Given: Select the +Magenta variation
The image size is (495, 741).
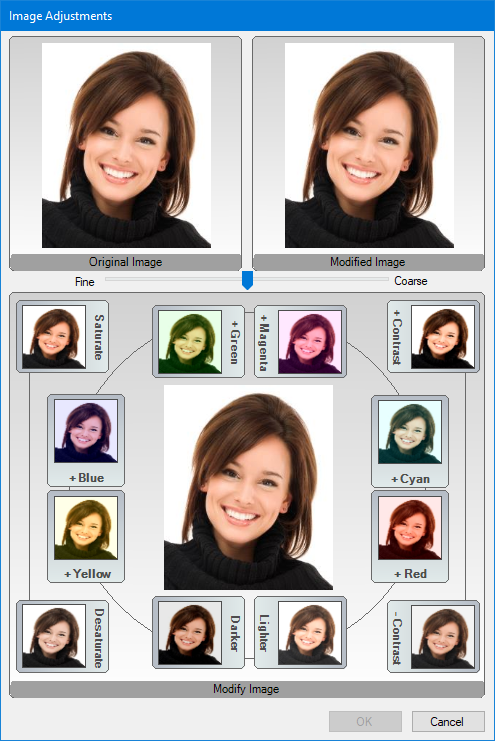Looking at the screenshot, I should pyautogui.click(x=300, y=341).
